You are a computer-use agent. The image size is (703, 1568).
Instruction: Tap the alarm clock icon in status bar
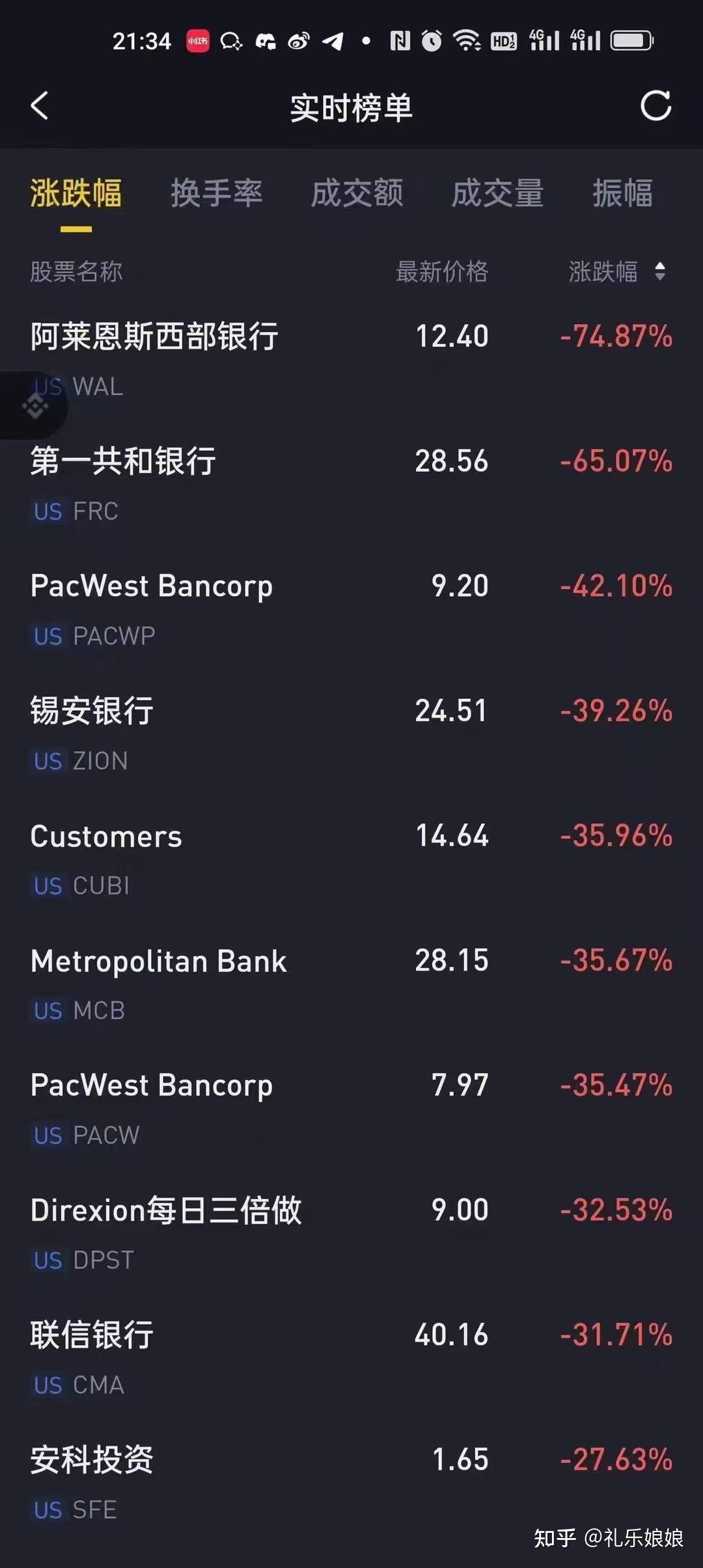(x=431, y=40)
